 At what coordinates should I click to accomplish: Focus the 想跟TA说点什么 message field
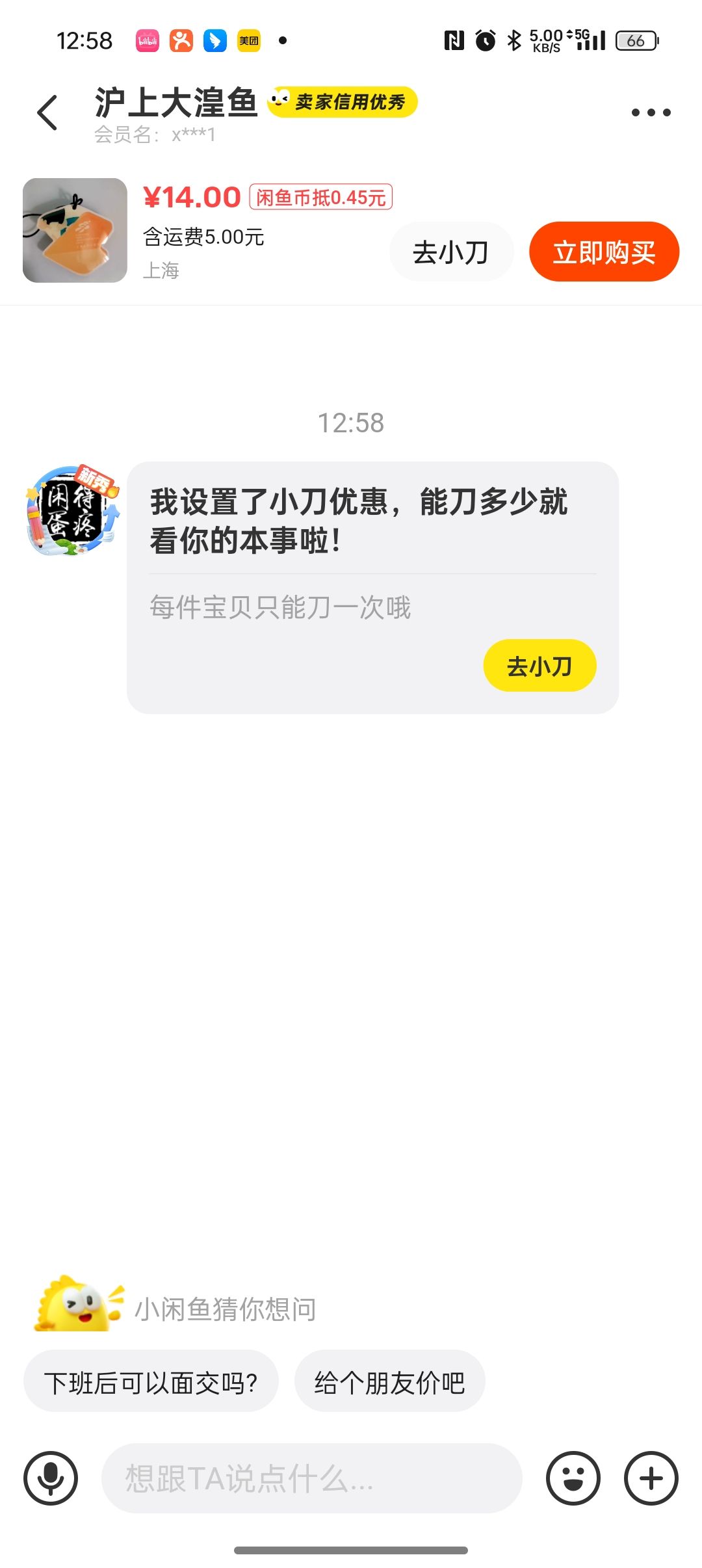[312, 1478]
